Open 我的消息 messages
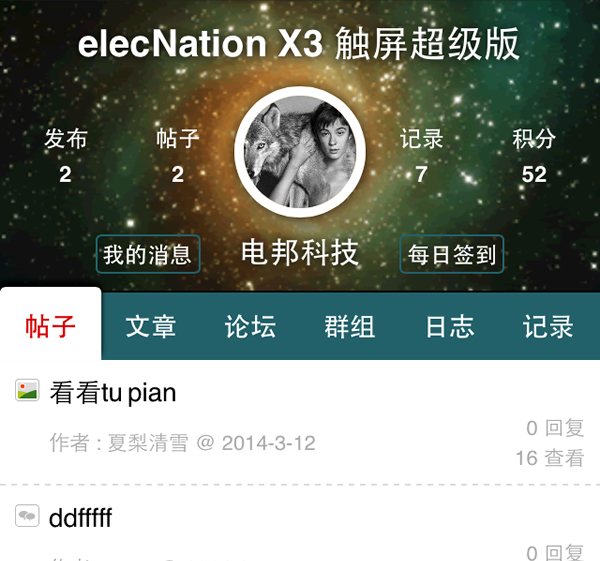The width and height of the screenshot is (600, 561). pyautogui.click(x=147, y=255)
